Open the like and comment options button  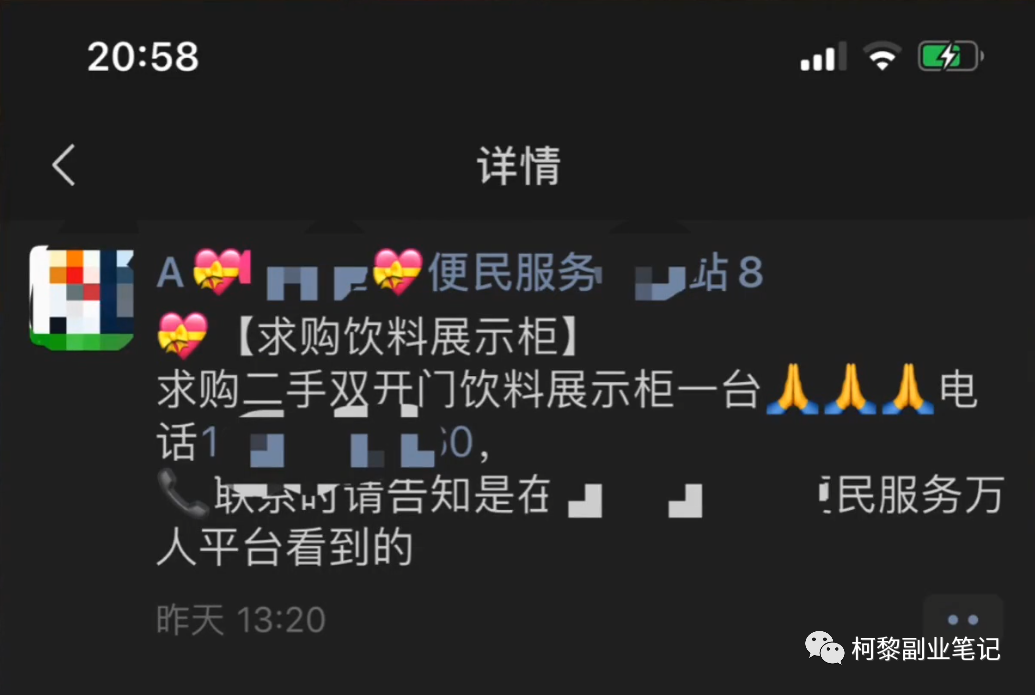coord(961,620)
